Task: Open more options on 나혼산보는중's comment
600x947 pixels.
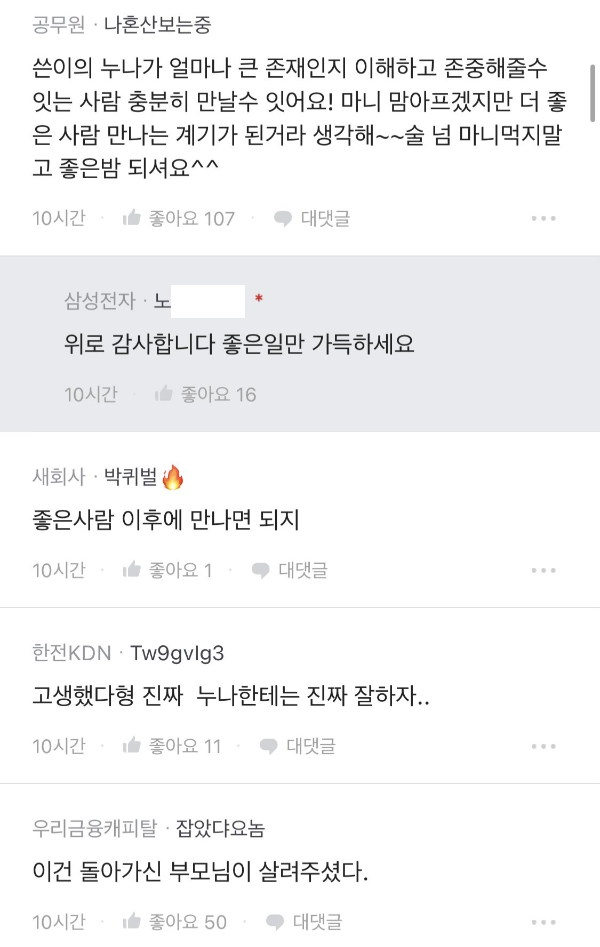Action: click(543, 218)
